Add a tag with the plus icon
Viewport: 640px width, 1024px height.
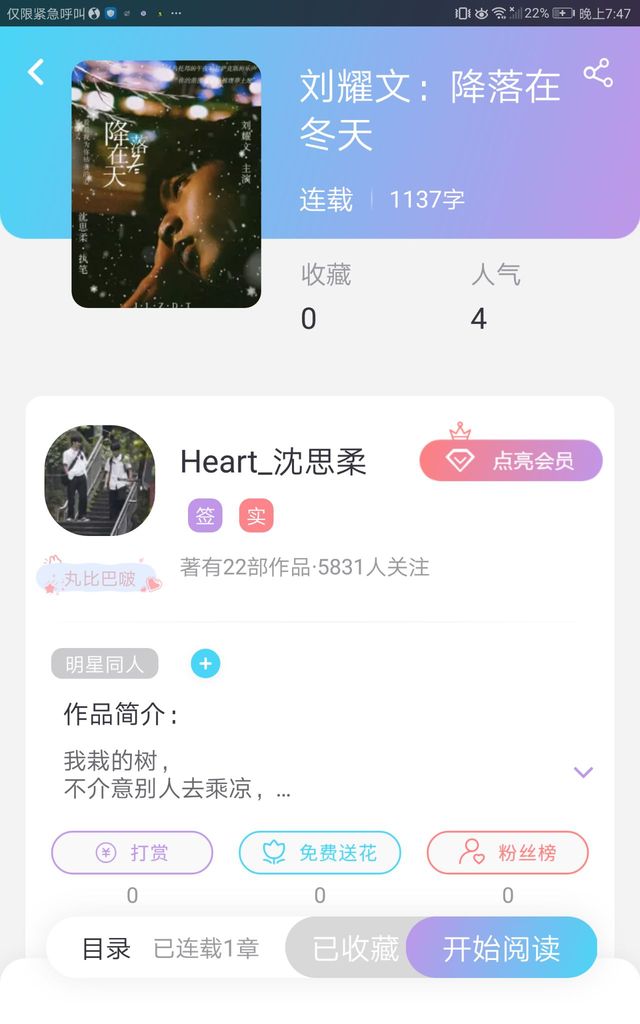tap(205, 663)
